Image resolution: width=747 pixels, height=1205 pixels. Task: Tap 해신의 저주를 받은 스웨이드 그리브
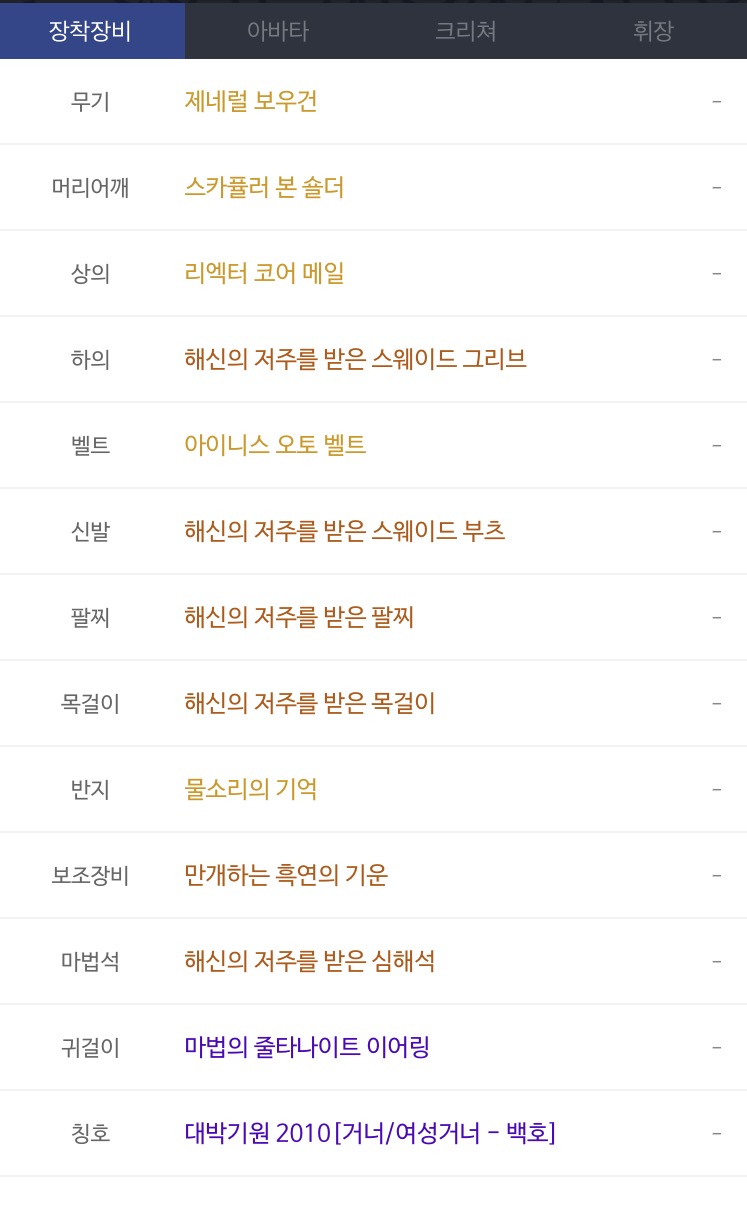[355, 359]
